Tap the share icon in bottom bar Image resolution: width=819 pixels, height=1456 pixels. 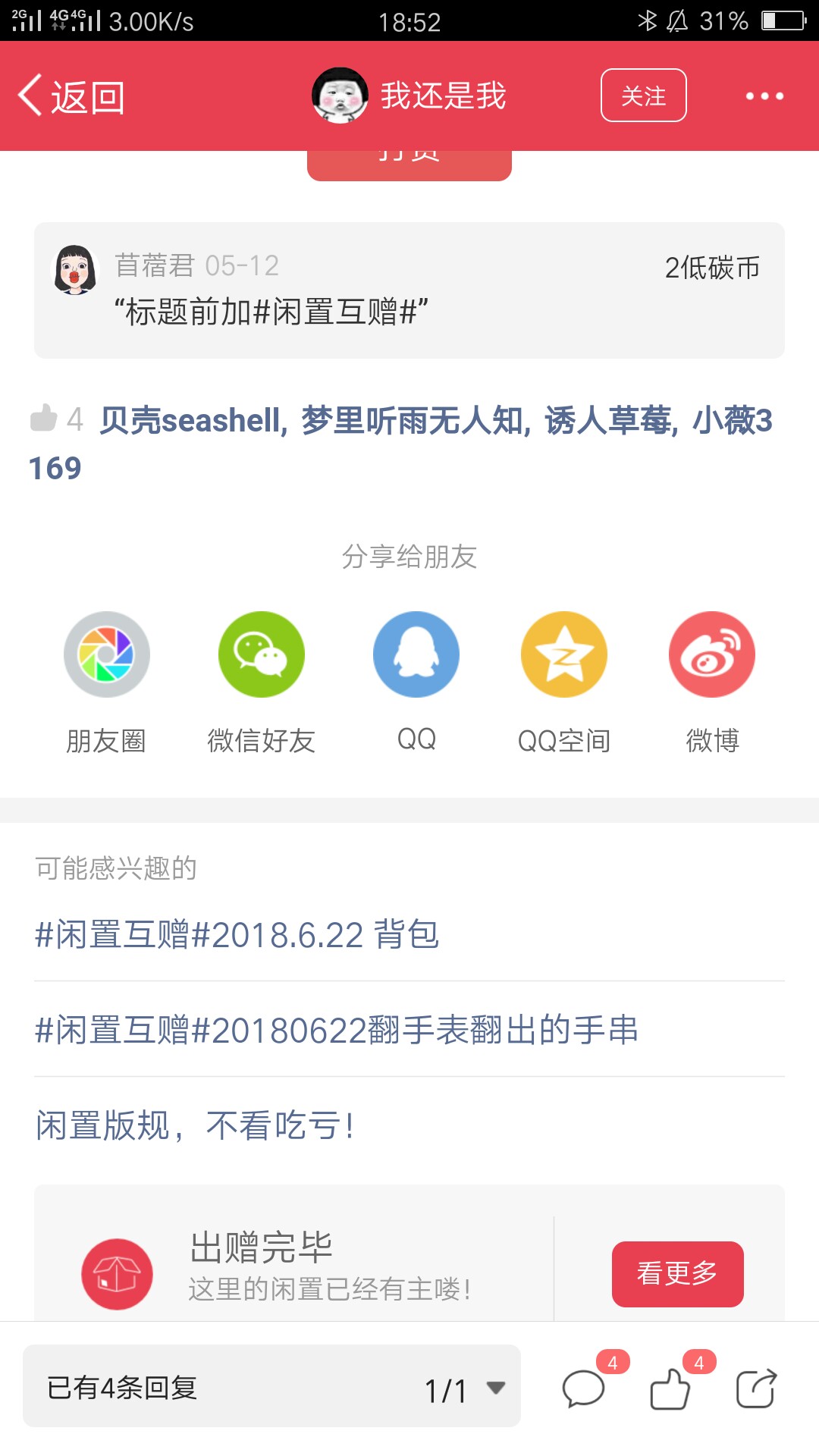pyautogui.click(x=757, y=1389)
